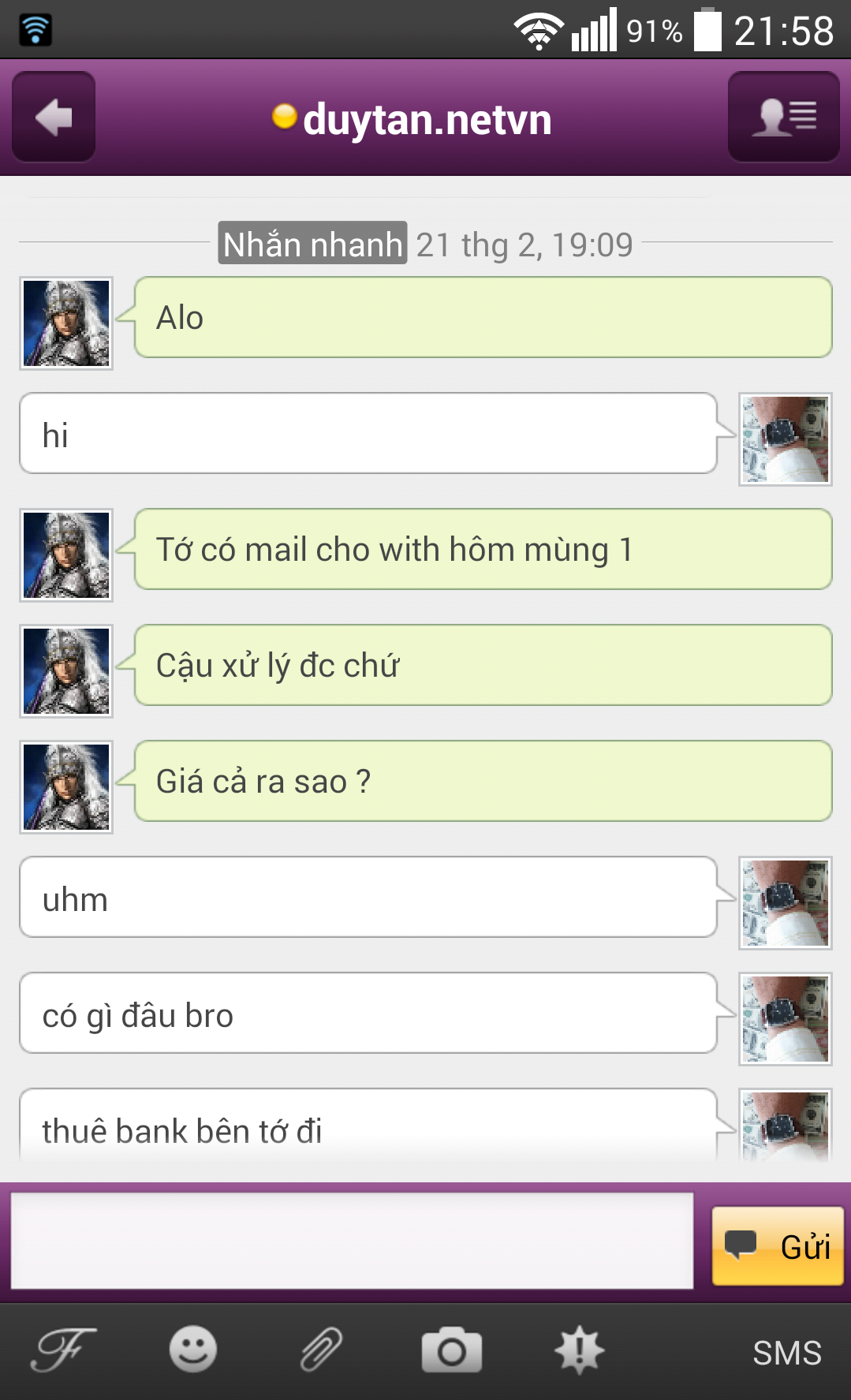Focus the message text field
This screenshot has height=1400, width=851.
point(352,1241)
